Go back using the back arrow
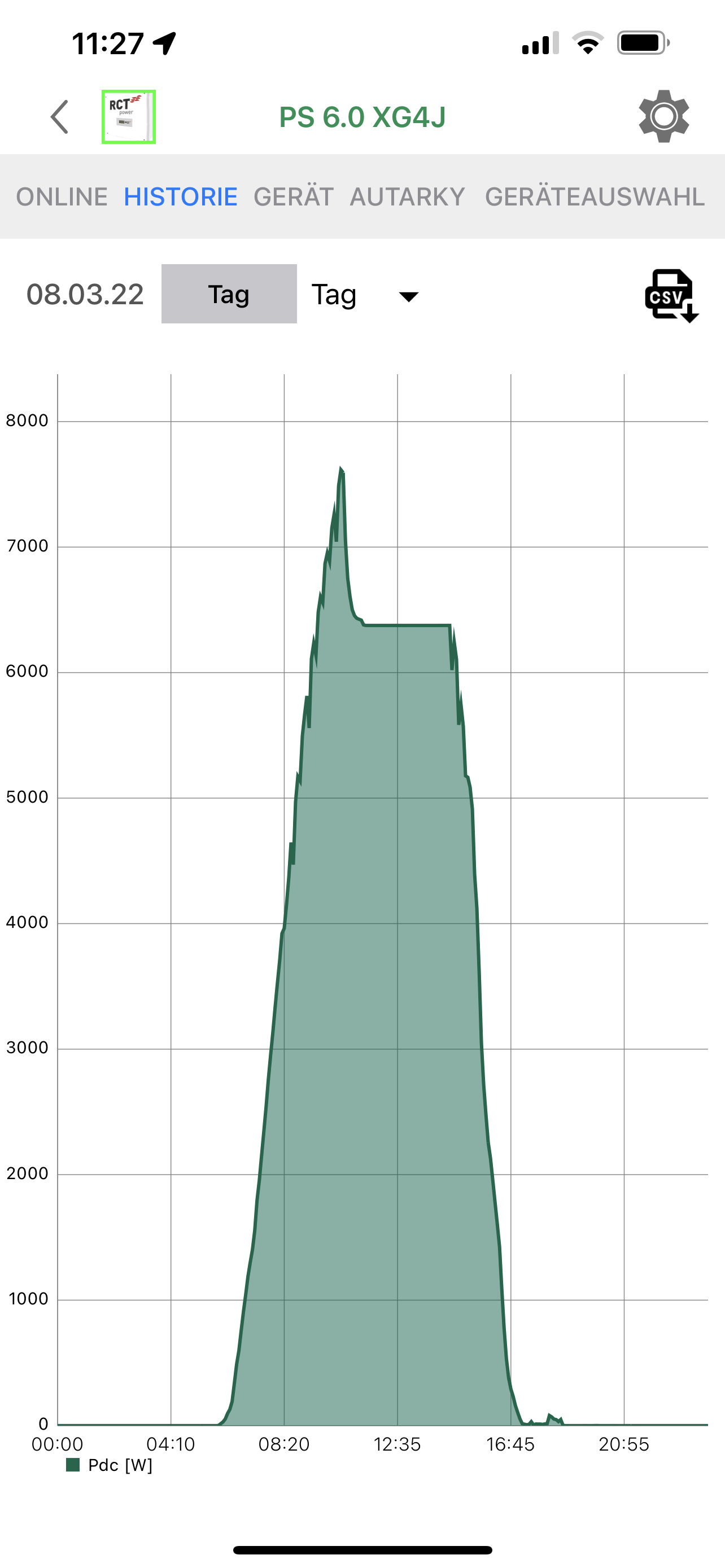The width and height of the screenshot is (725, 1568). [60, 117]
